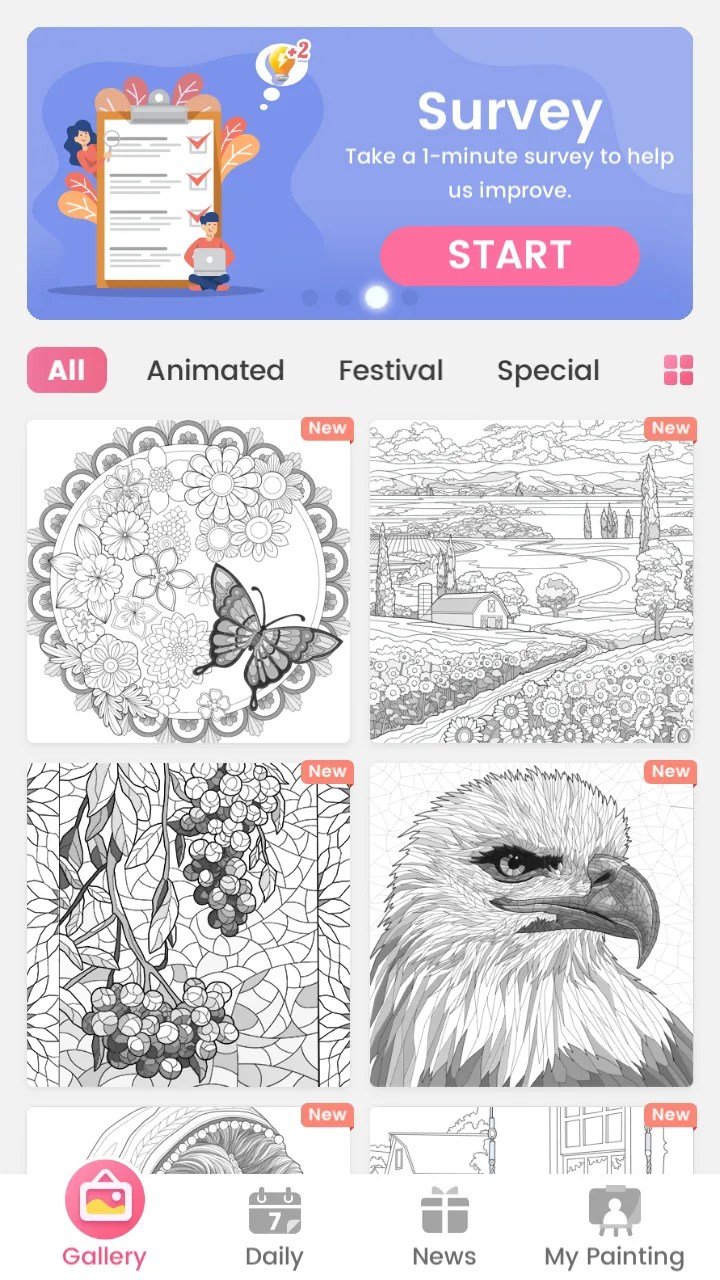
Task: Switch to the News tab
Action: point(444,1225)
